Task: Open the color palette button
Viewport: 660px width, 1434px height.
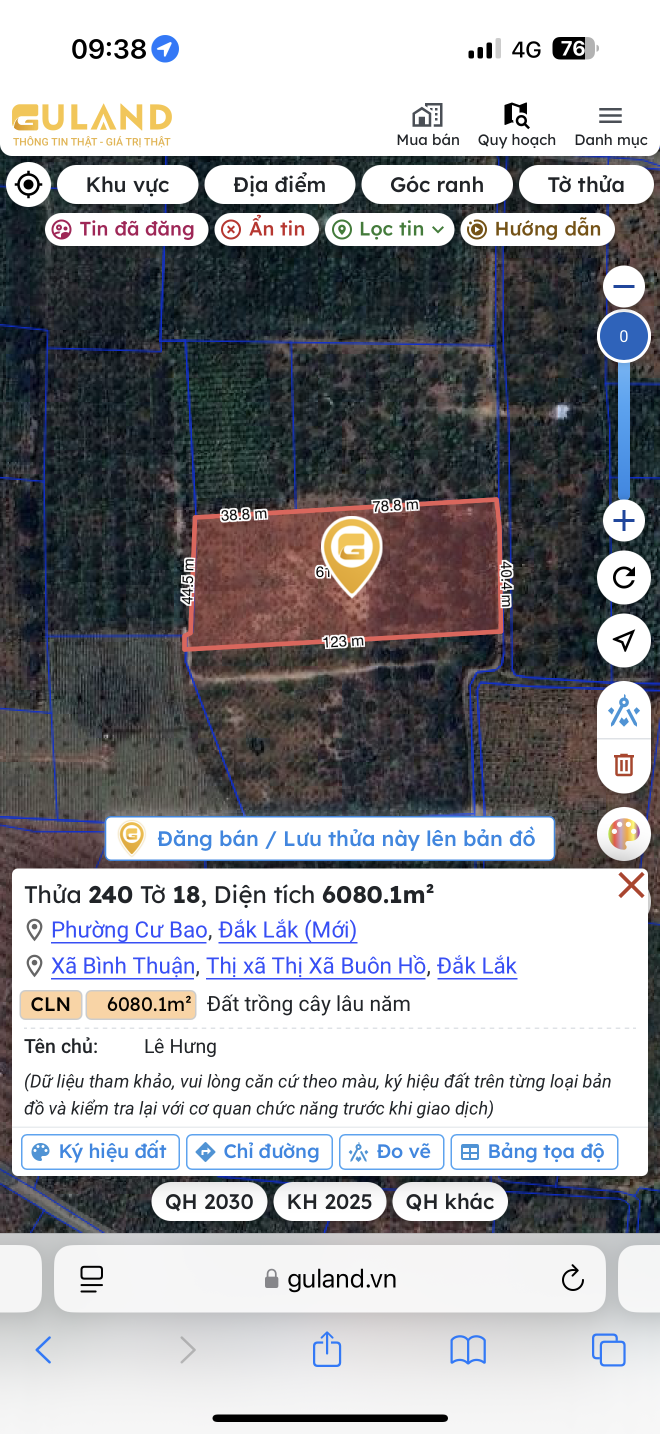Action: tap(624, 834)
